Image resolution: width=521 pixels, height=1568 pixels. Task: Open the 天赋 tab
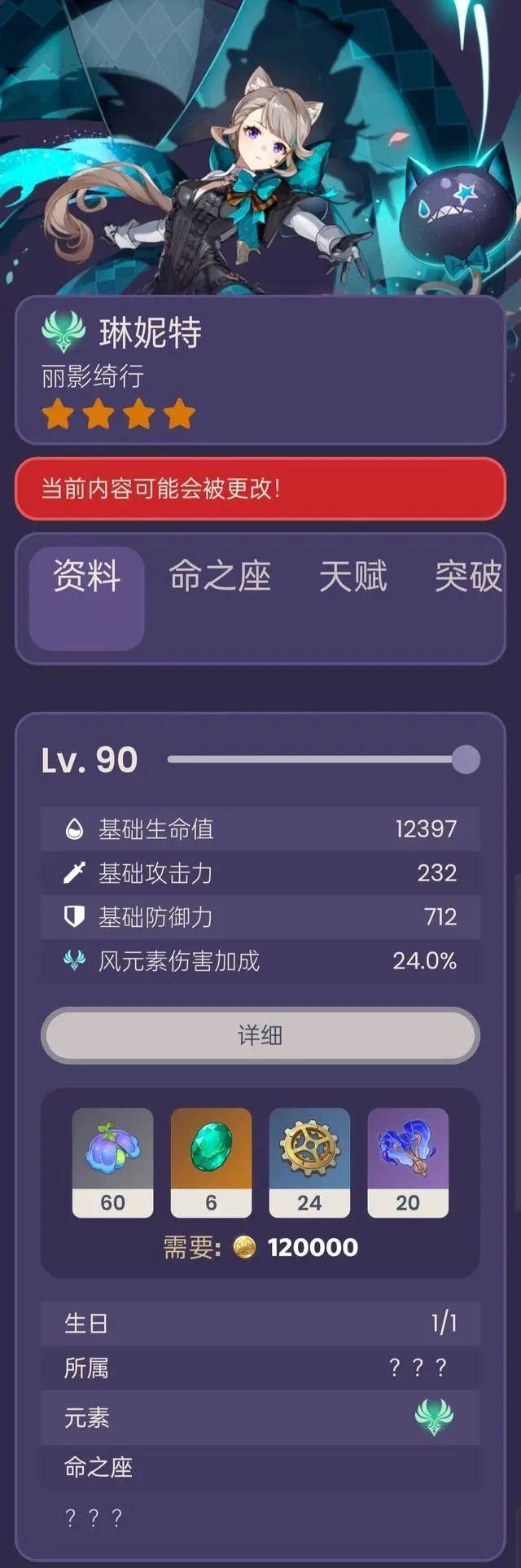[352, 577]
